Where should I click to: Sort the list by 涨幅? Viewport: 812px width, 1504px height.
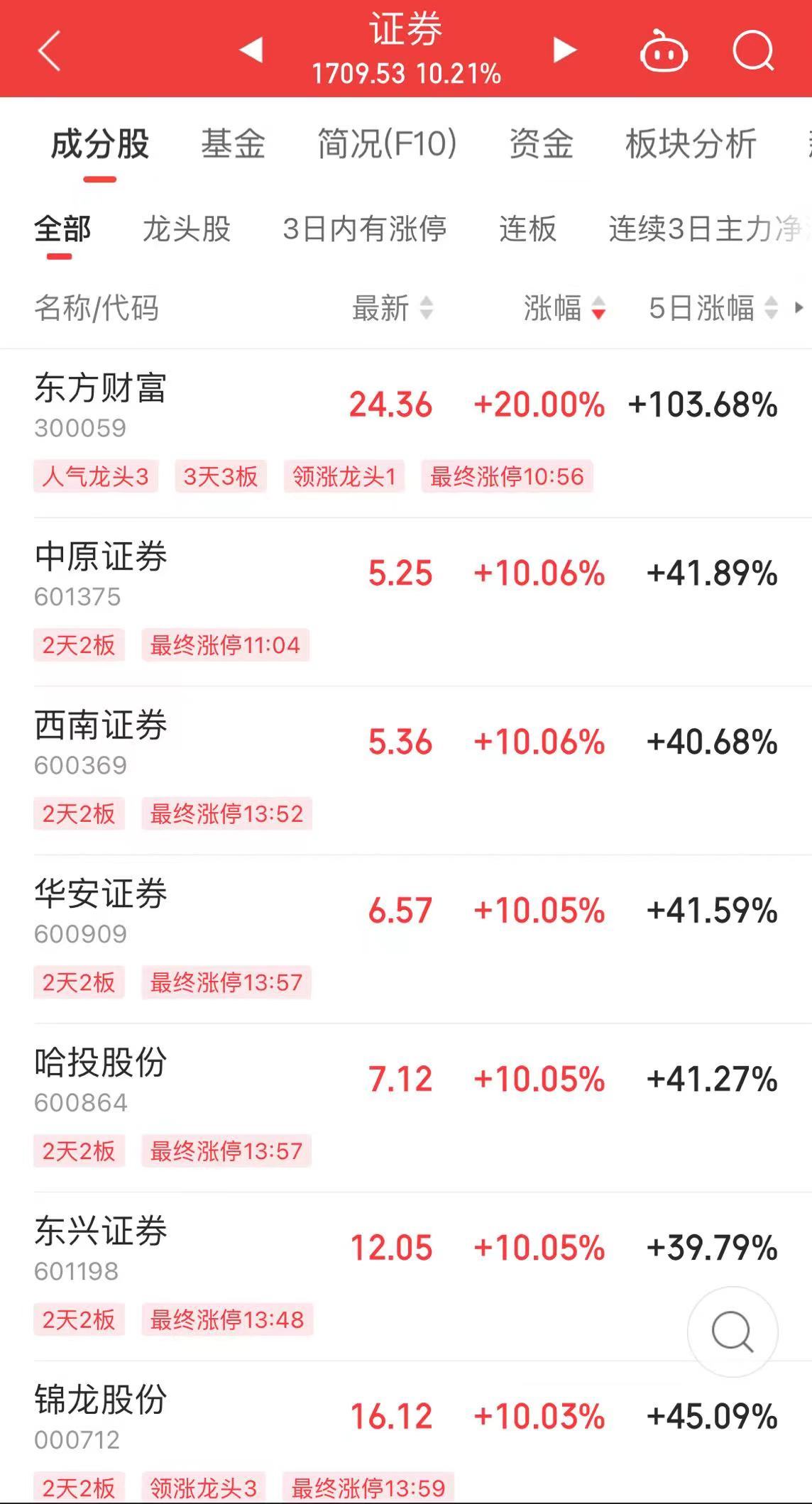click(564, 308)
